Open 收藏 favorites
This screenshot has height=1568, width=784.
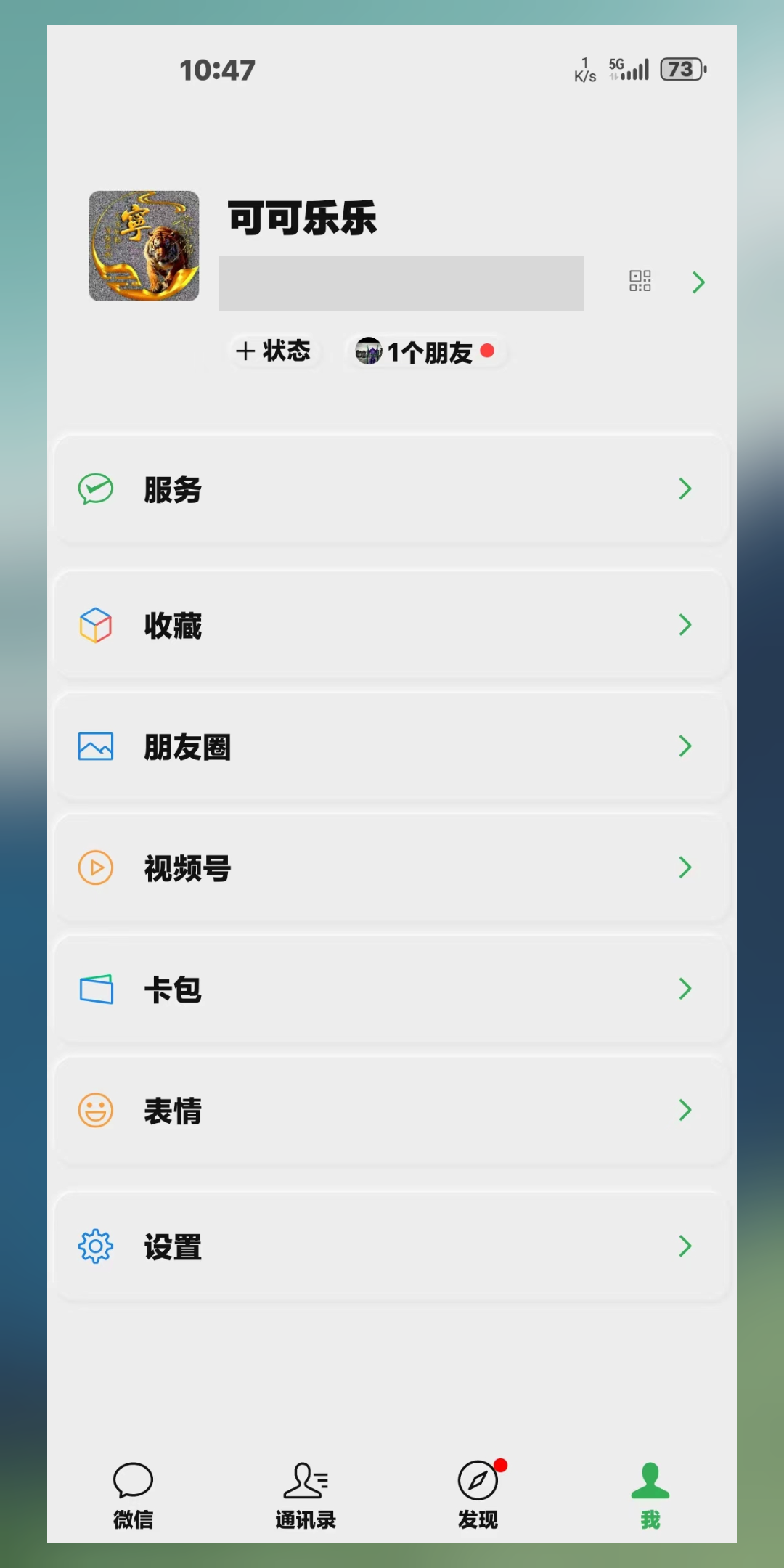[x=392, y=625]
